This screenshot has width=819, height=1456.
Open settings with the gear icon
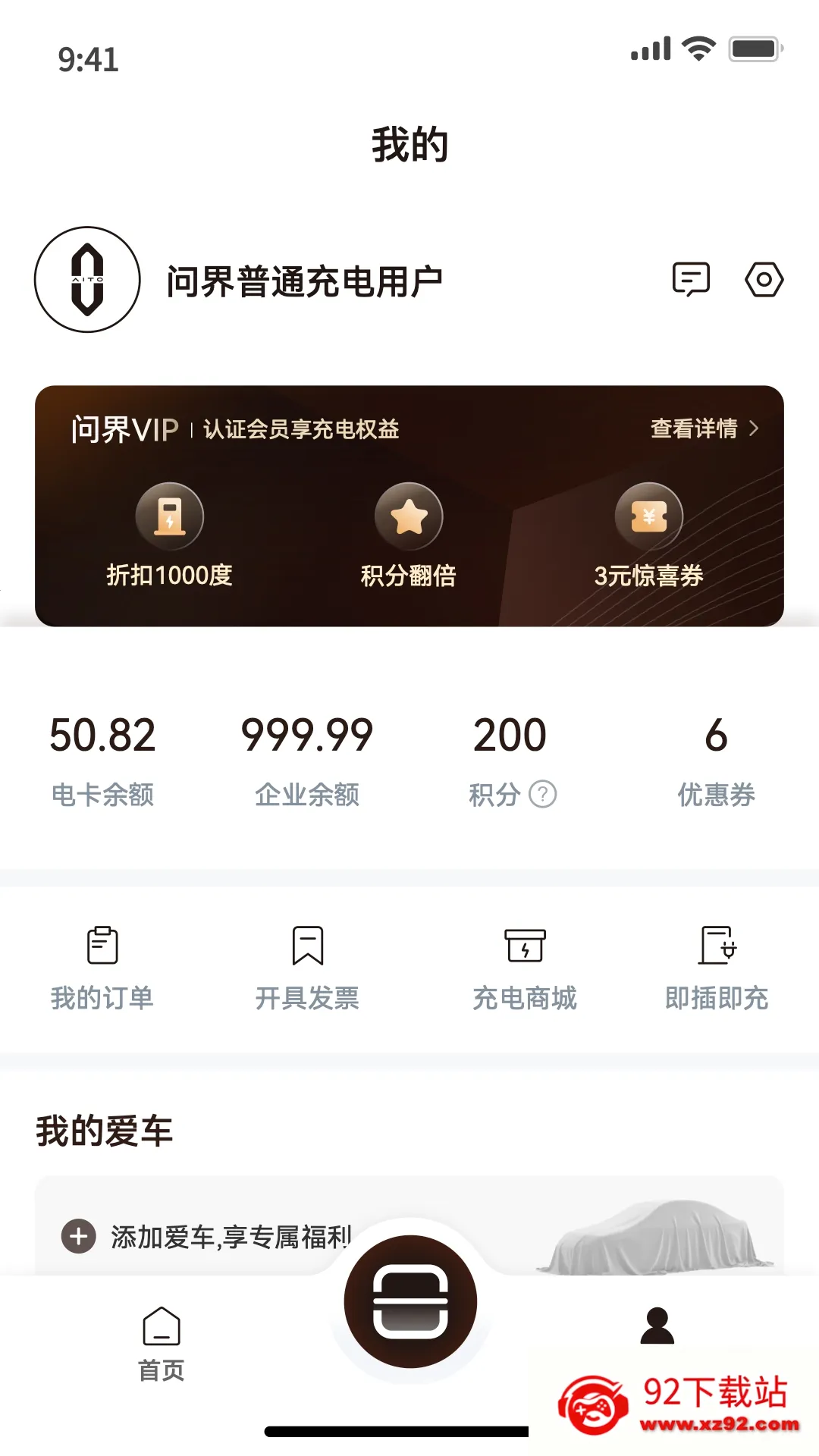pyautogui.click(x=764, y=279)
